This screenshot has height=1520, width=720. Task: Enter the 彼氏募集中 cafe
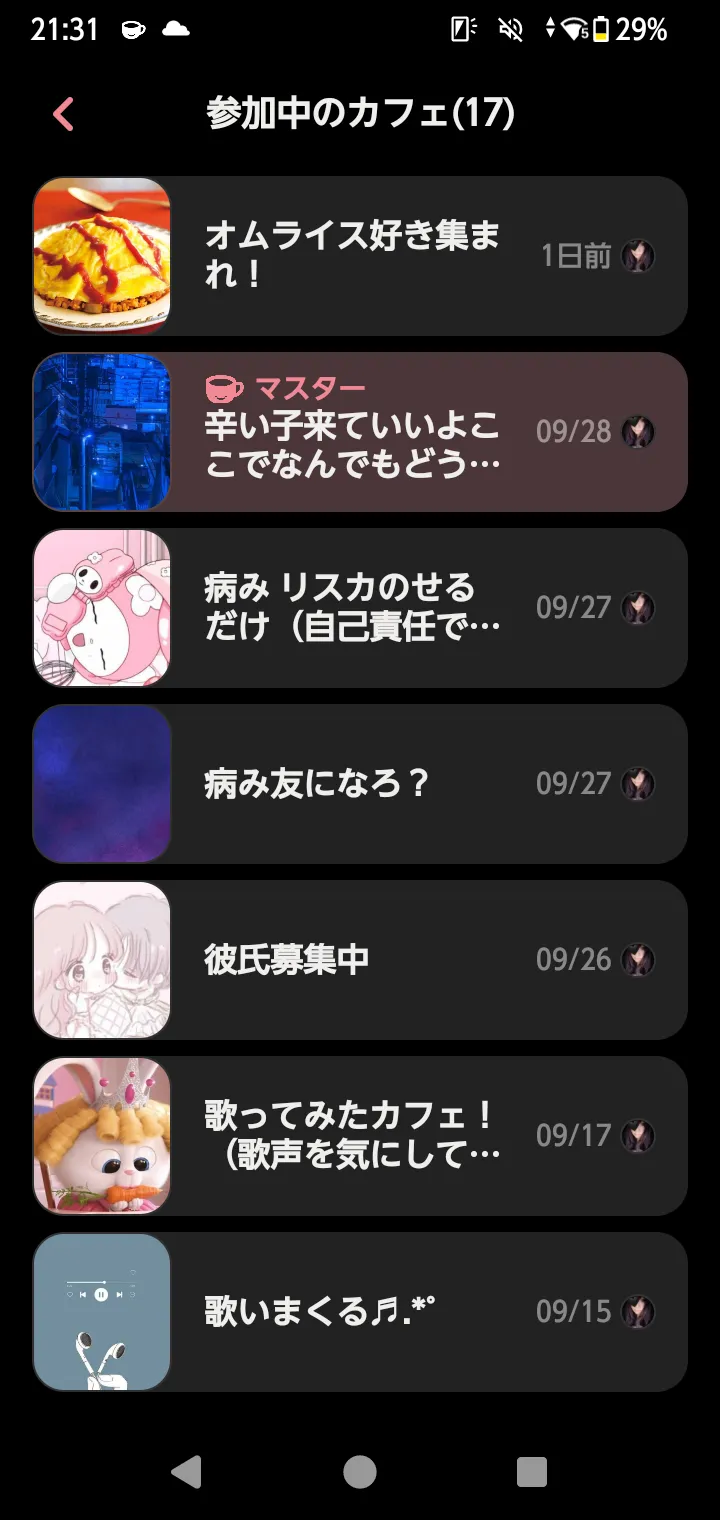(360, 960)
